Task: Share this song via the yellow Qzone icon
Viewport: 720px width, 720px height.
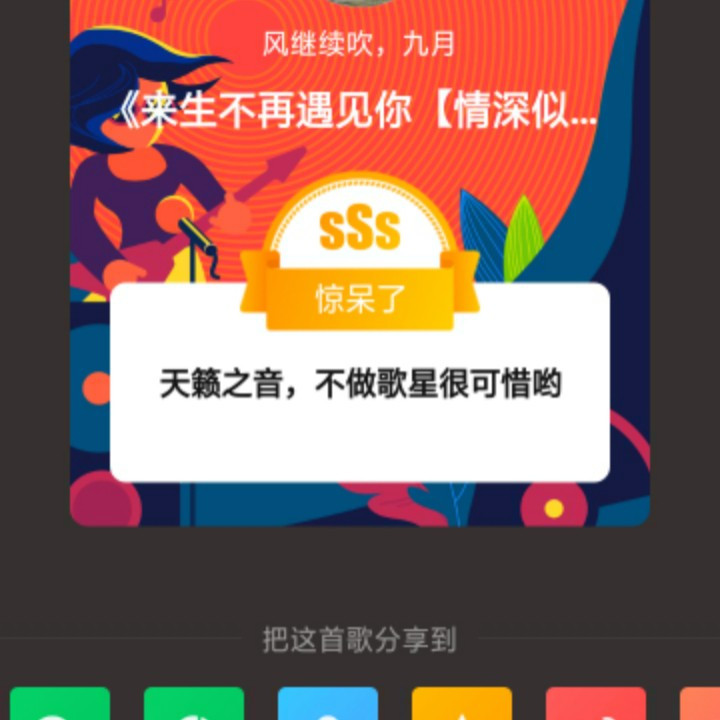Action: pos(462,704)
